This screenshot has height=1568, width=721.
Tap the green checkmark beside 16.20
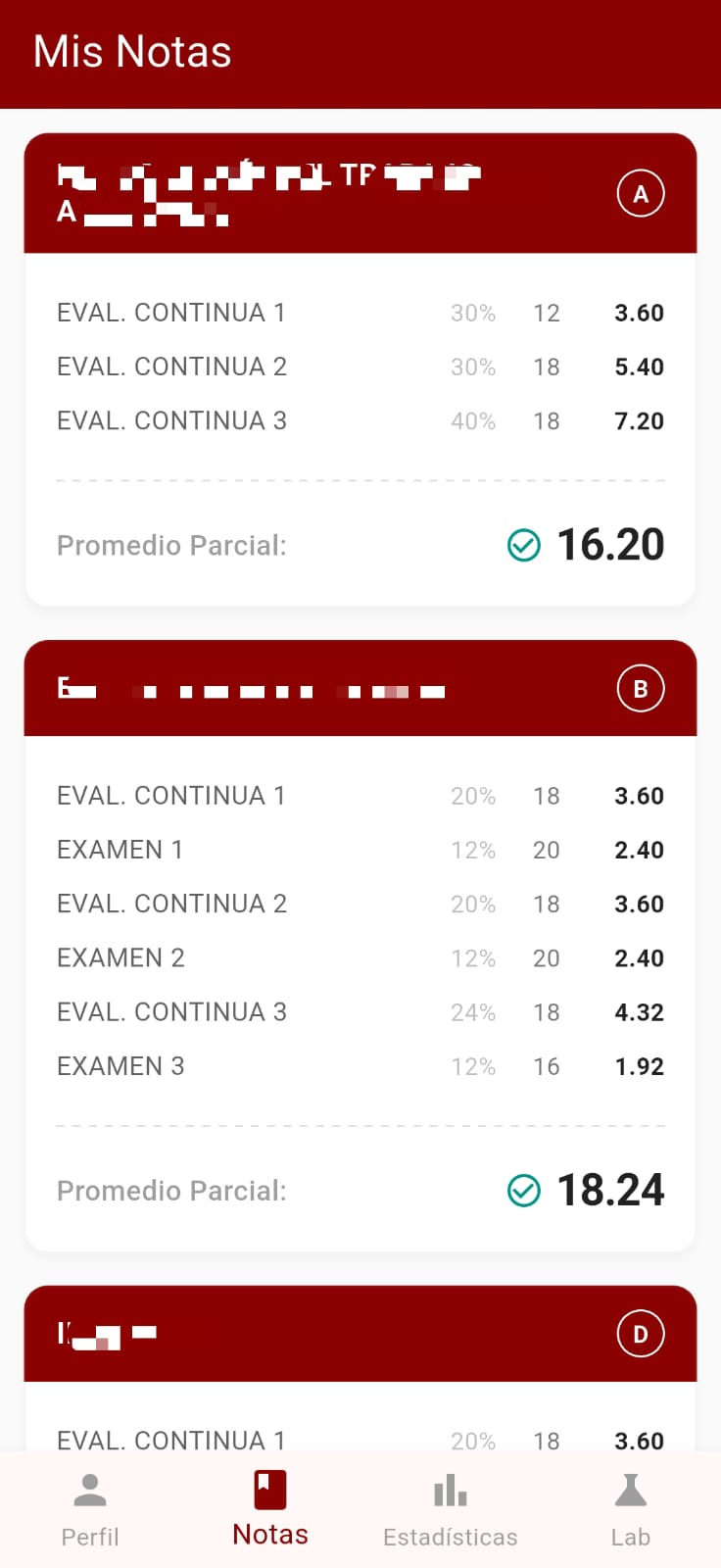click(x=524, y=545)
